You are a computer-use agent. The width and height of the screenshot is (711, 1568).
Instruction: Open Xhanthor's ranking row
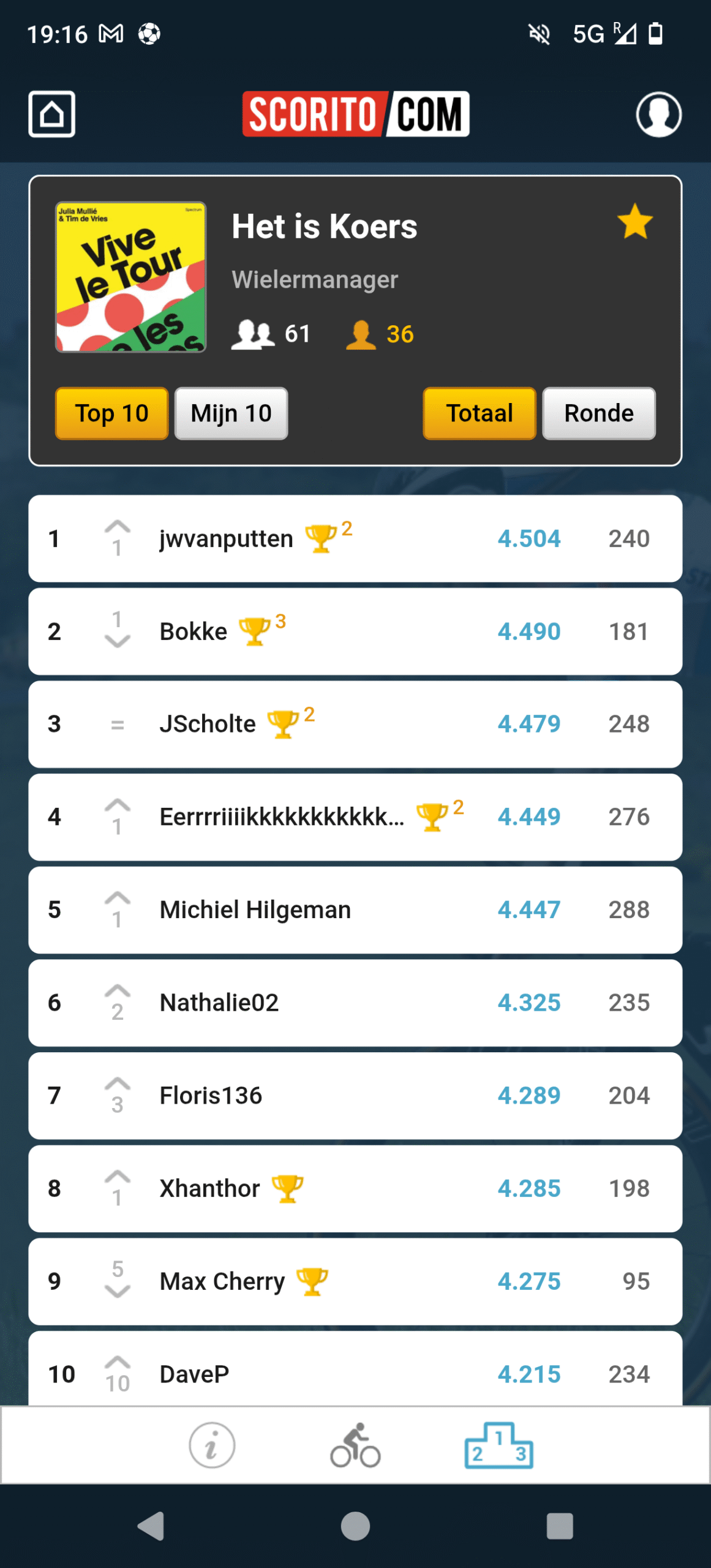(355, 1188)
